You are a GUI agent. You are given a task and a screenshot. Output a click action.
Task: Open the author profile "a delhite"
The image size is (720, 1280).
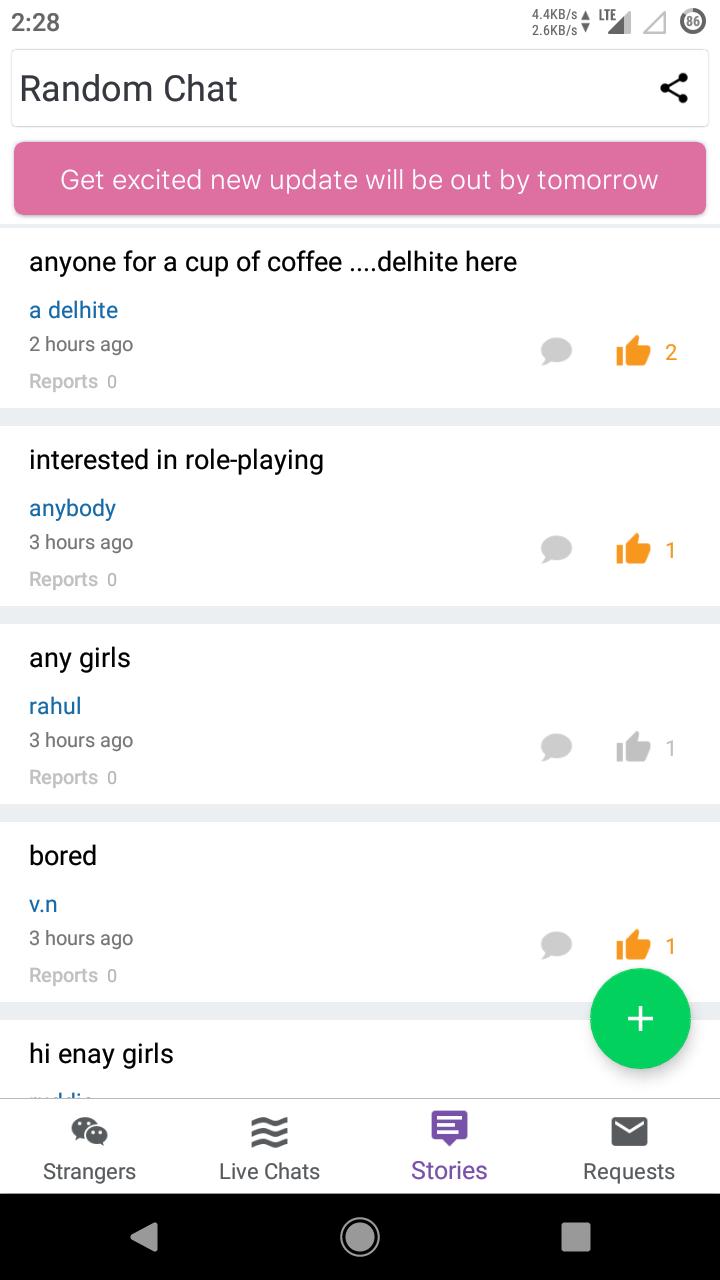[x=74, y=310]
